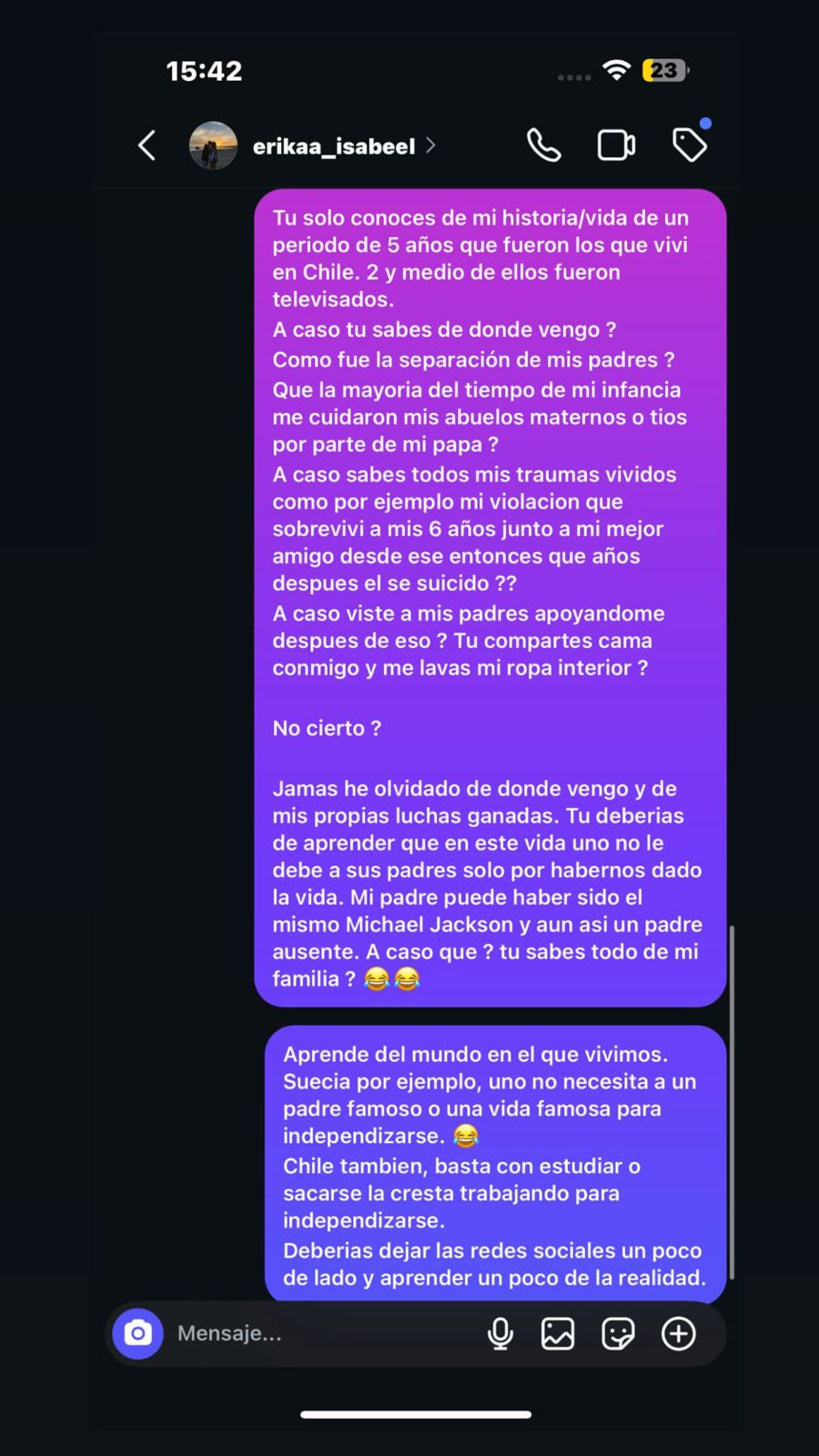Record a voice message
This screenshot has height=1456, width=819.
point(500,1333)
